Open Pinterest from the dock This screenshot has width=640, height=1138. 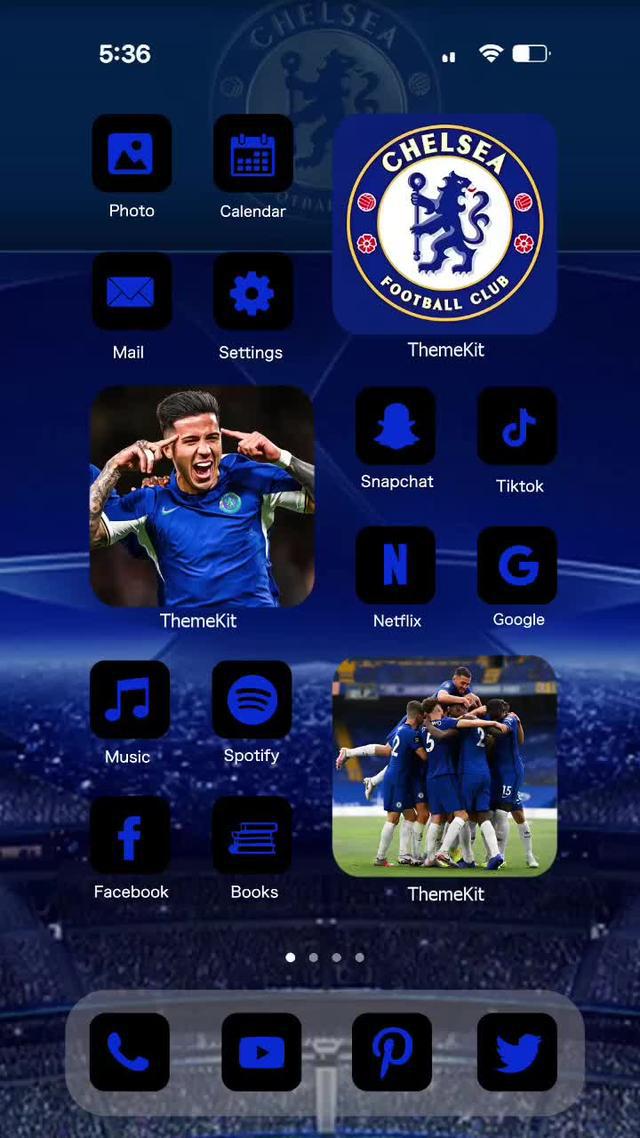pyautogui.click(x=392, y=1052)
